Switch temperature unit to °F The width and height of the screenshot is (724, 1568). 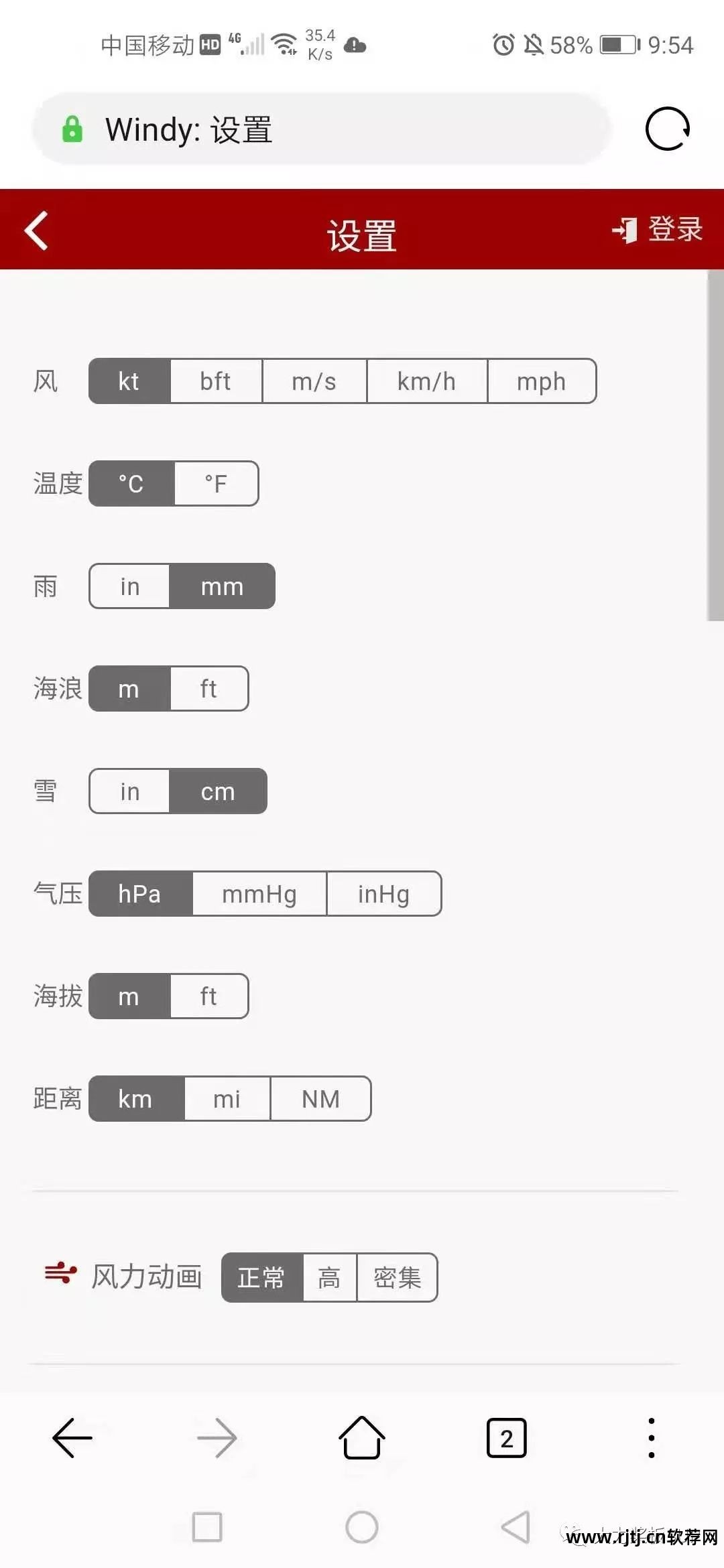(216, 483)
